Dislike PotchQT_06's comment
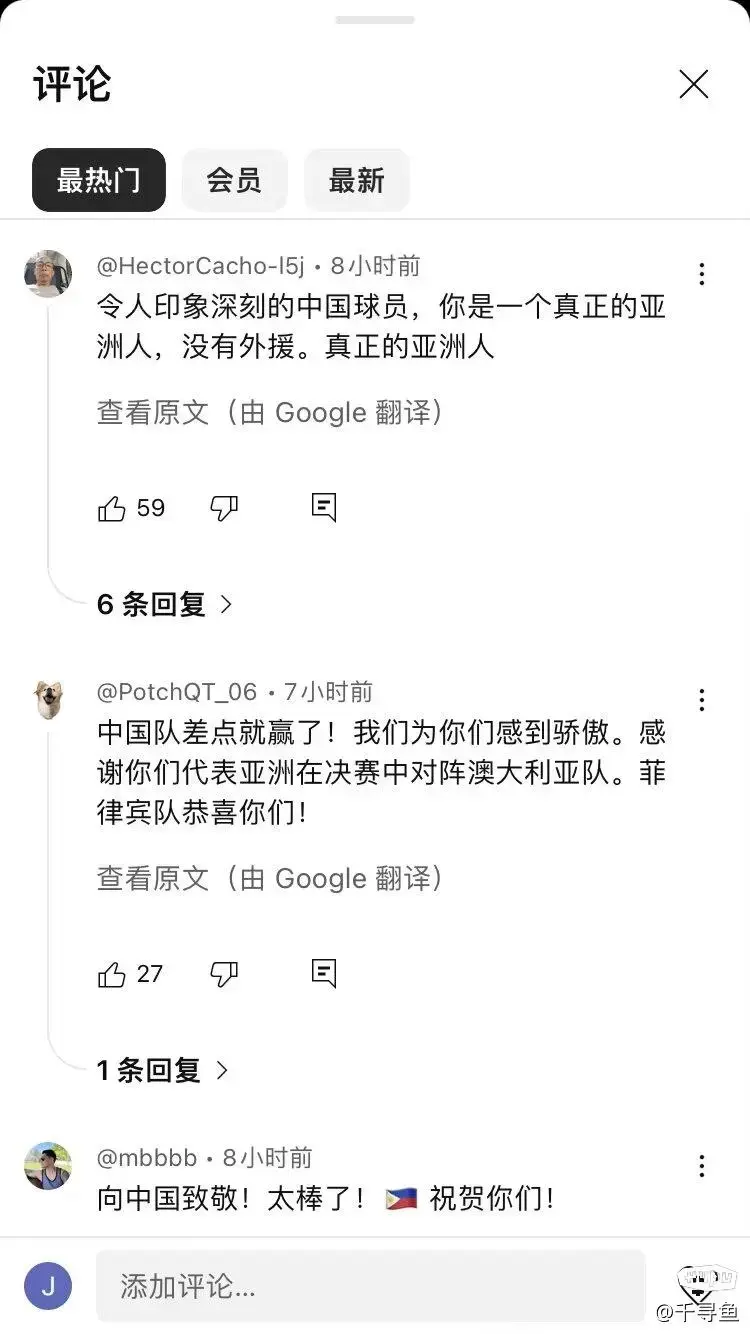 224,975
